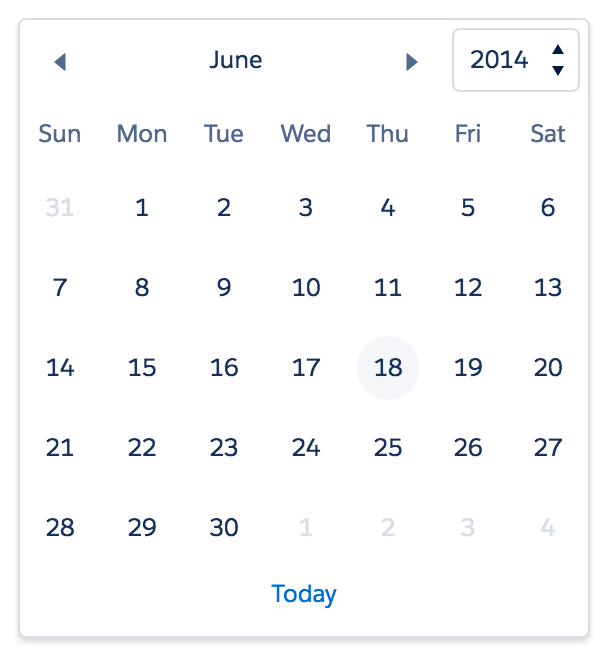610x666 pixels.
Task: Open the 2014 year picker
Action: [x=516, y=60]
